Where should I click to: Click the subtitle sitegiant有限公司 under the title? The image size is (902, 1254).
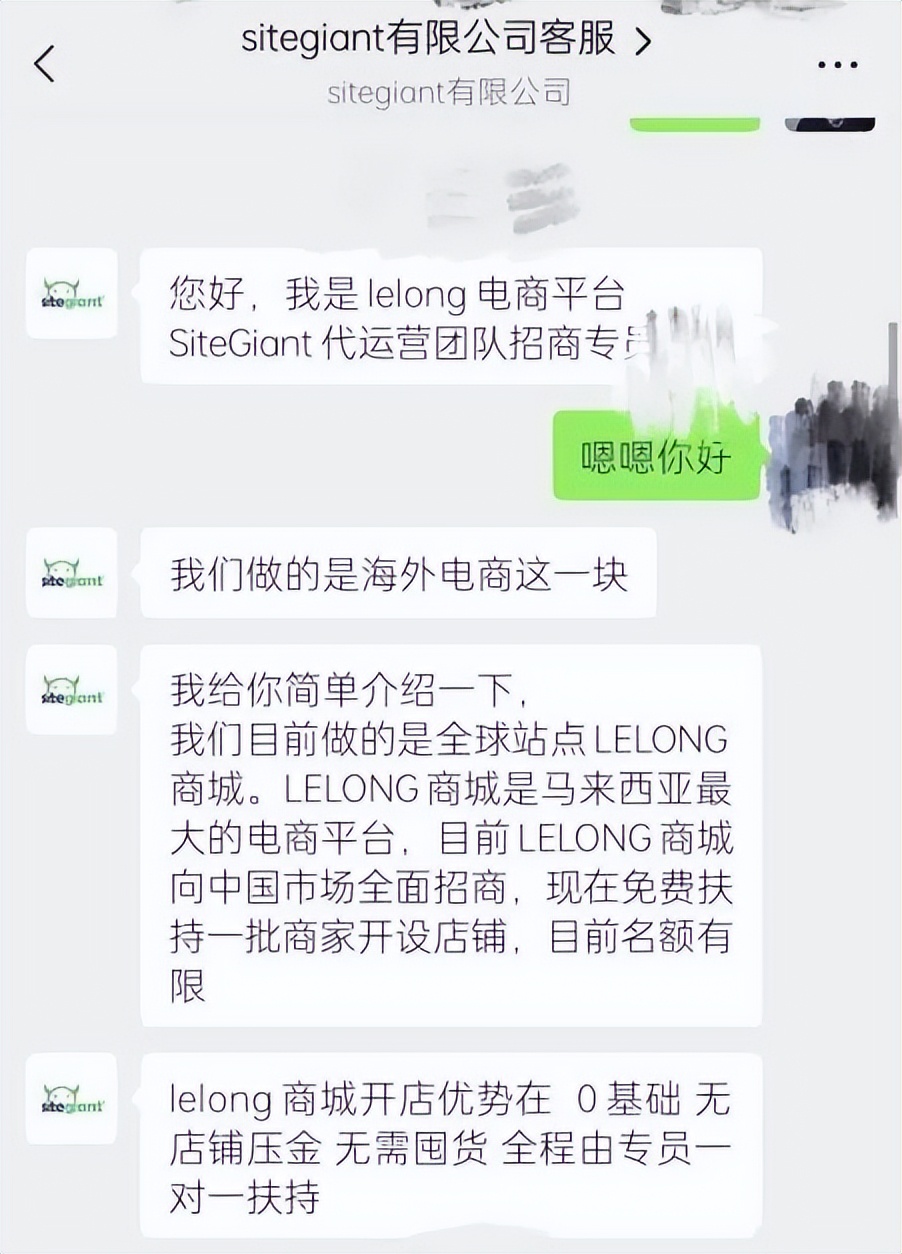450,94
